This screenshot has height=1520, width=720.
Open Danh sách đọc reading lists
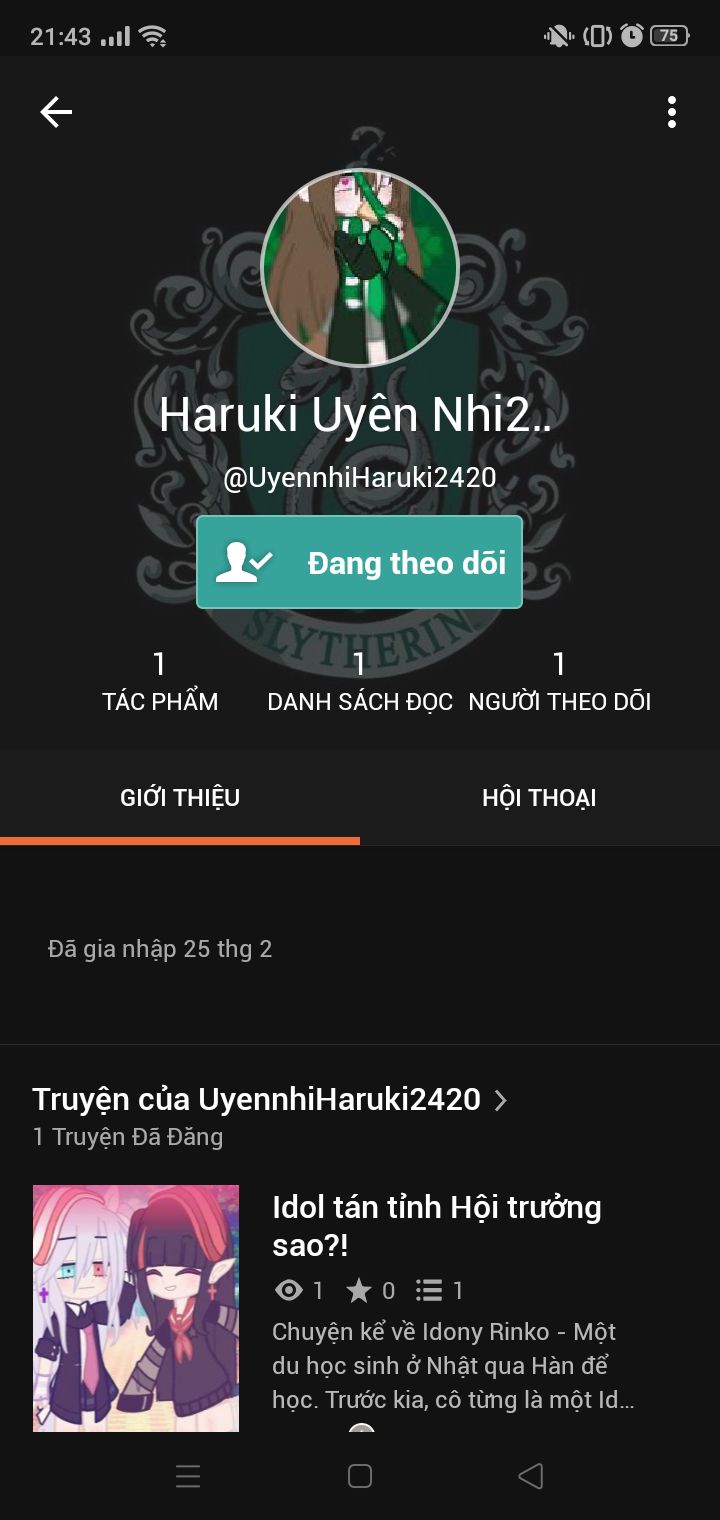(360, 682)
